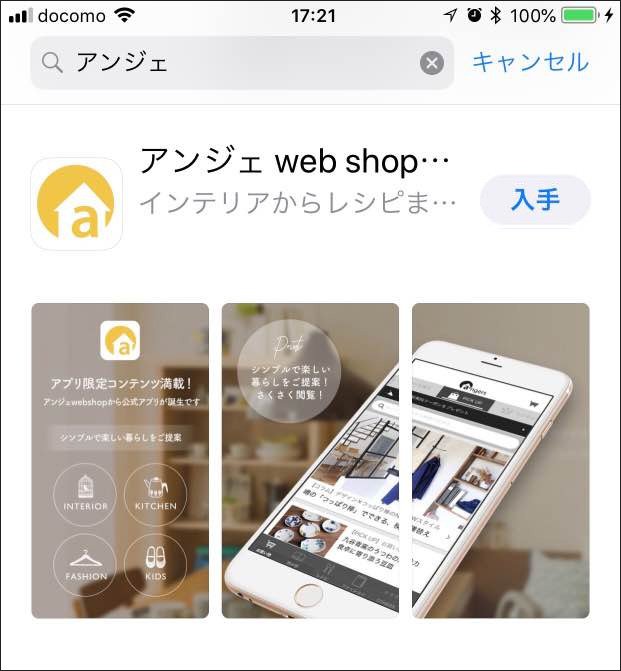621x671 pixels.
Task: Open the second screenshot with the tilted phone
Action: tap(310, 460)
